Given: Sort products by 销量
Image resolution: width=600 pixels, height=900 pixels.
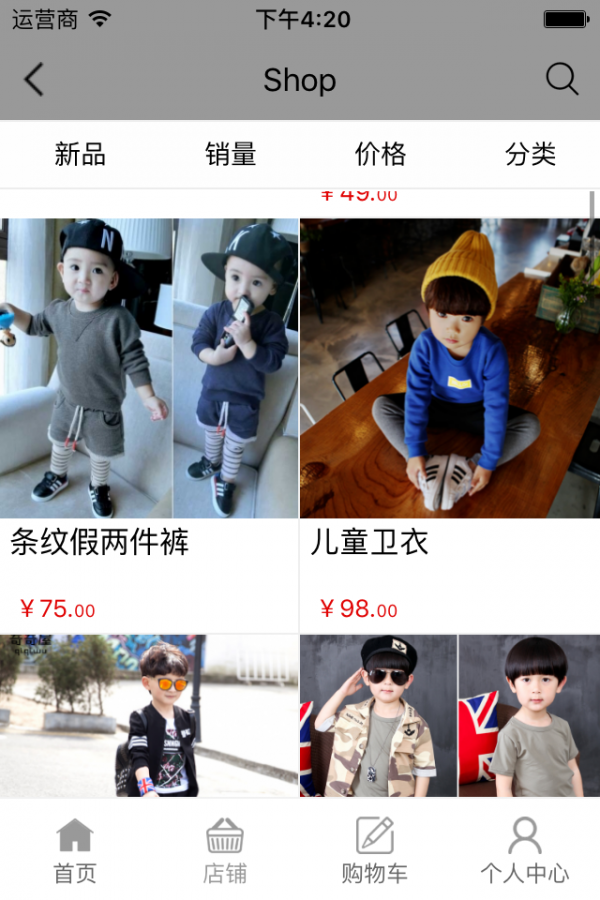Looking at the screenshot, I should coord(231,154).
